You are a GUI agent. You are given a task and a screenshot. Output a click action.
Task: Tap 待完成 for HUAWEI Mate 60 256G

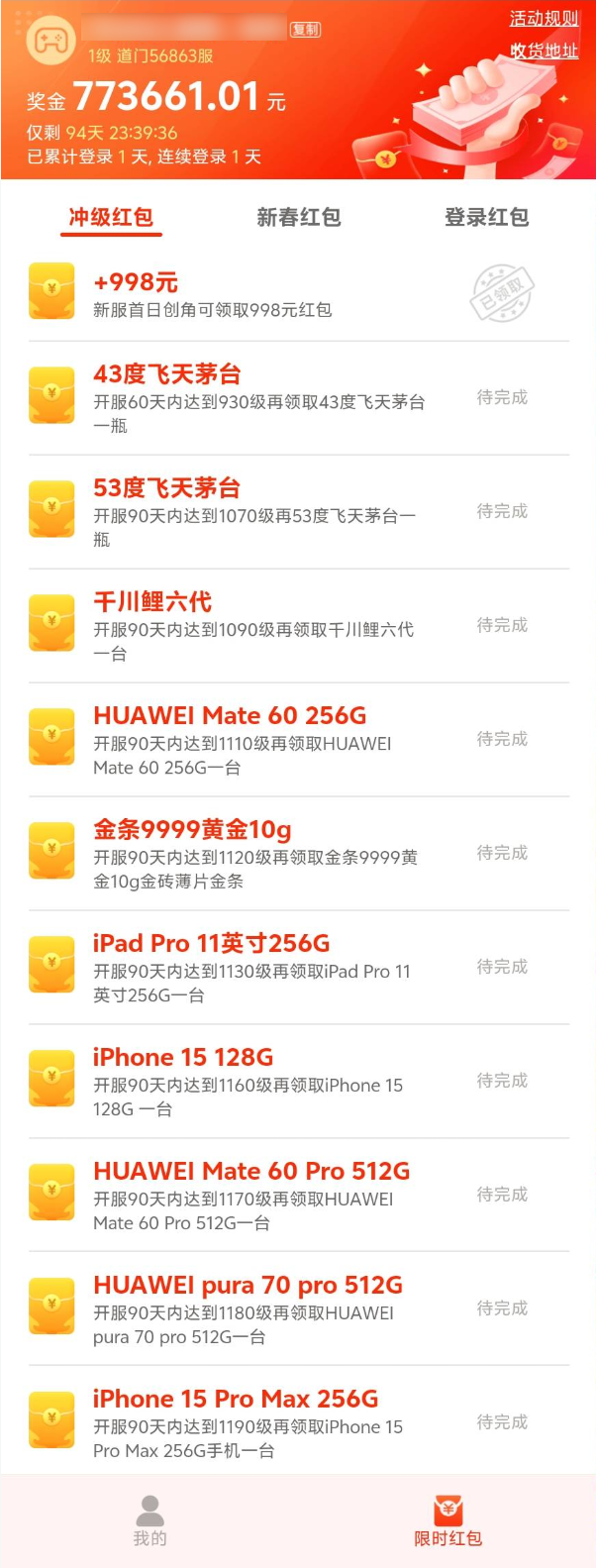[x=502, y=739]
